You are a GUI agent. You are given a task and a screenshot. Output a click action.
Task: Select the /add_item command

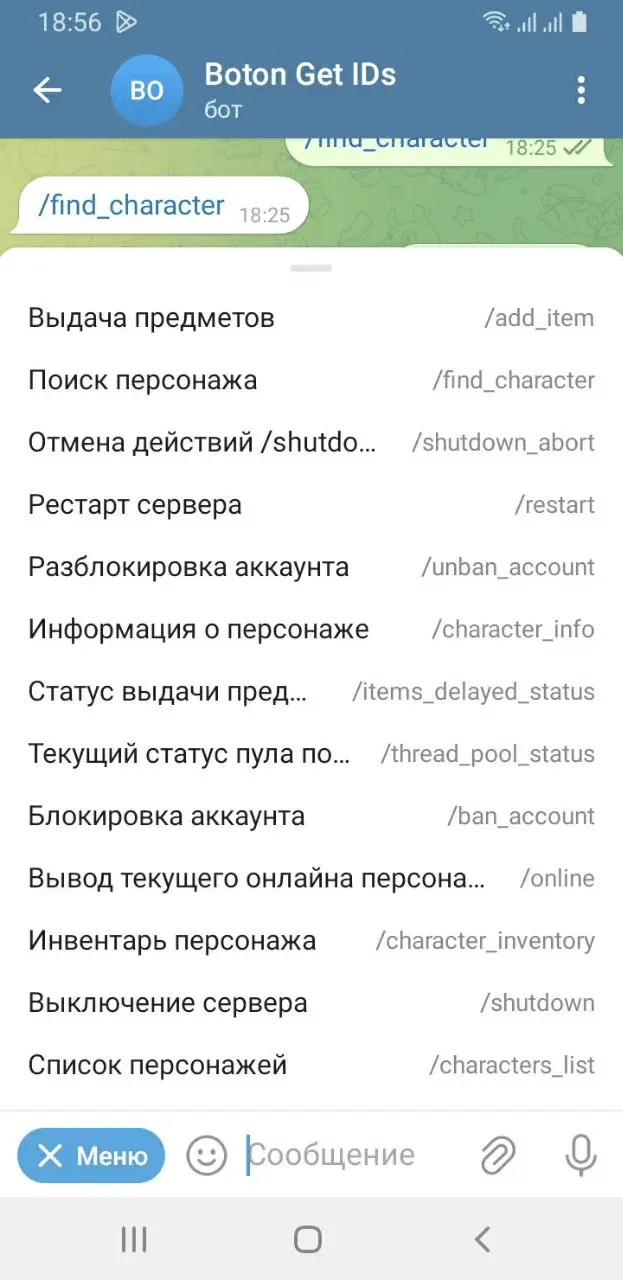click(311, 319)
